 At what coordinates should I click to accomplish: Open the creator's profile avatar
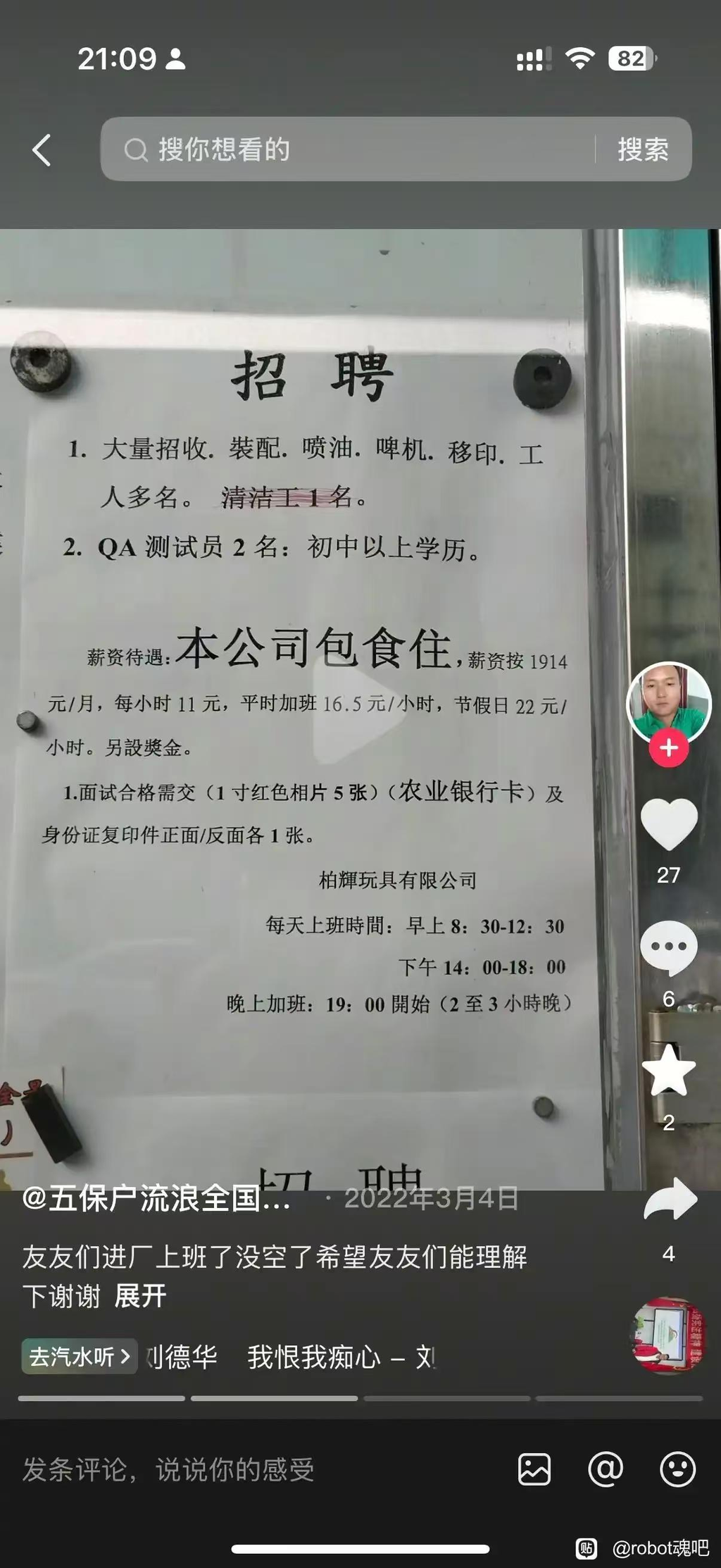668,702
